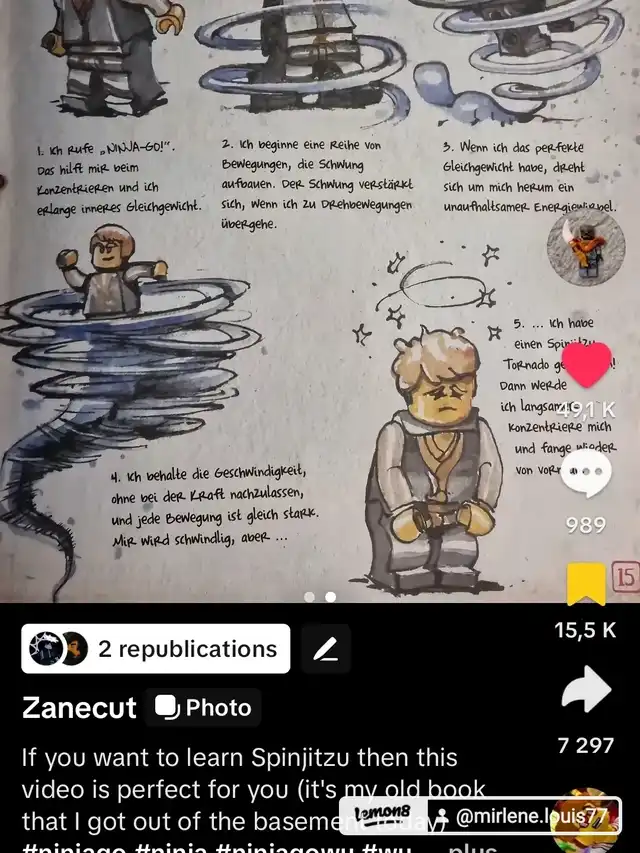This screenshot has width=640, height=853.
Task: Open Zanecut's profile from the username
Action: click(x=79, y=708)
